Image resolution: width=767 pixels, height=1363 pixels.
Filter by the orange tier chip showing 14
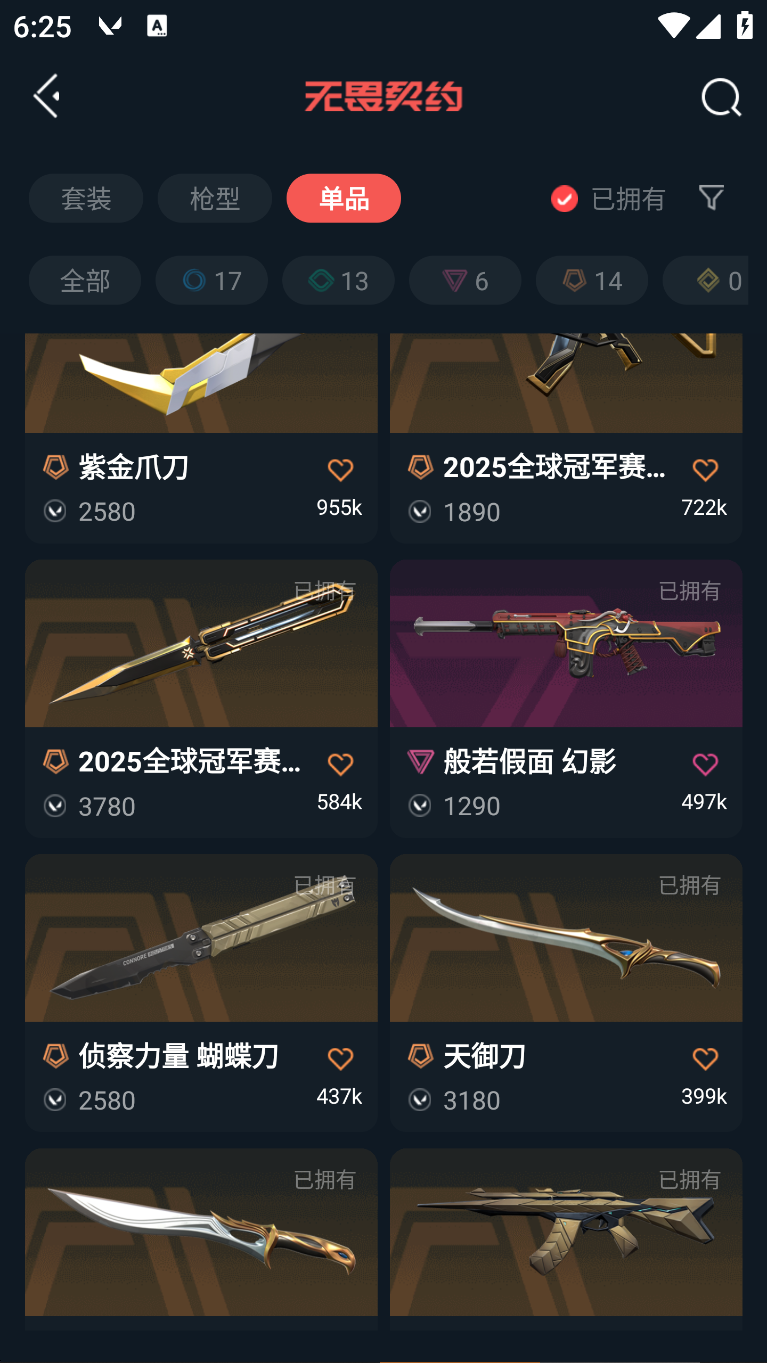coord(592,280)
